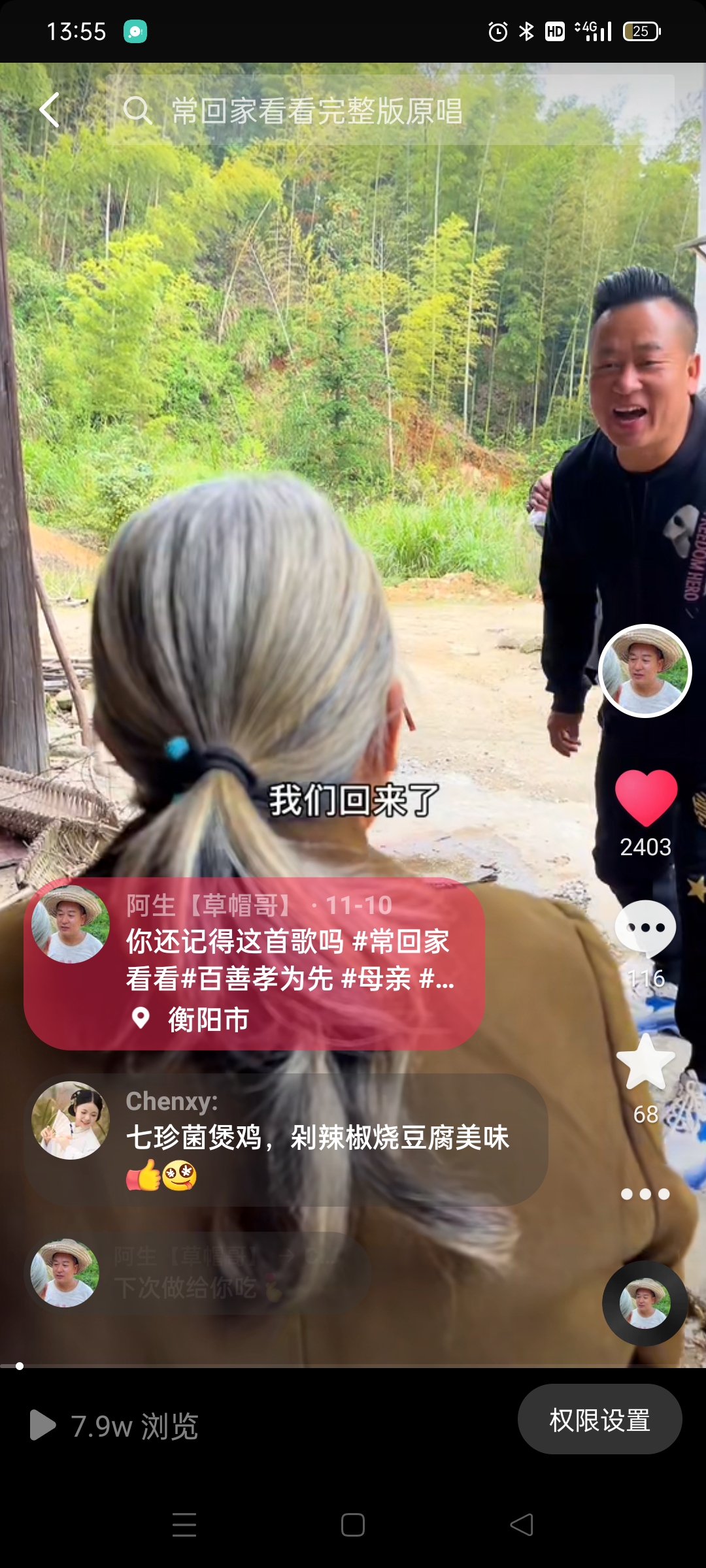Tap the system home button

pyautogui.click(x=353, y=1525)
